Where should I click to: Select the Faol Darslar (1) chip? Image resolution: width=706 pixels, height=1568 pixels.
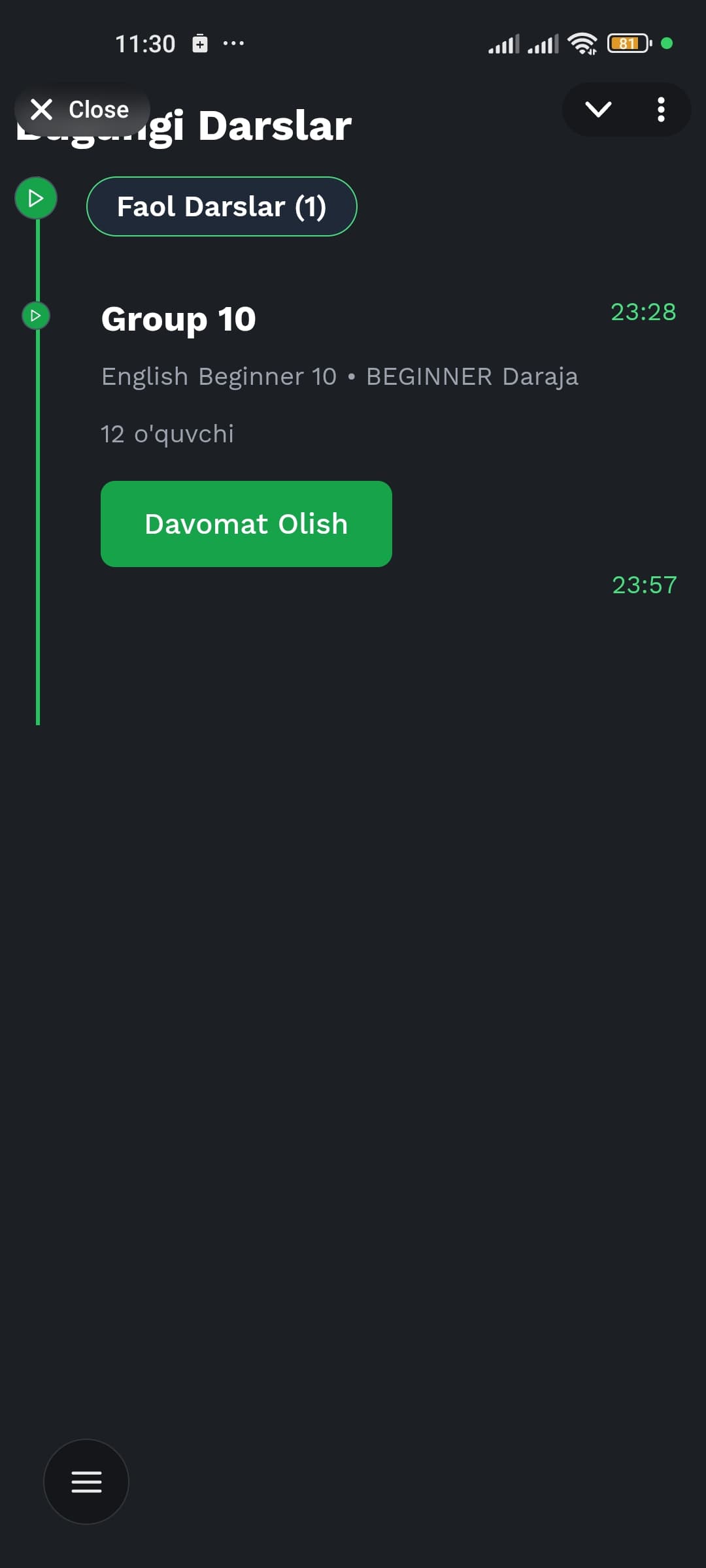[x=222, y=206]
